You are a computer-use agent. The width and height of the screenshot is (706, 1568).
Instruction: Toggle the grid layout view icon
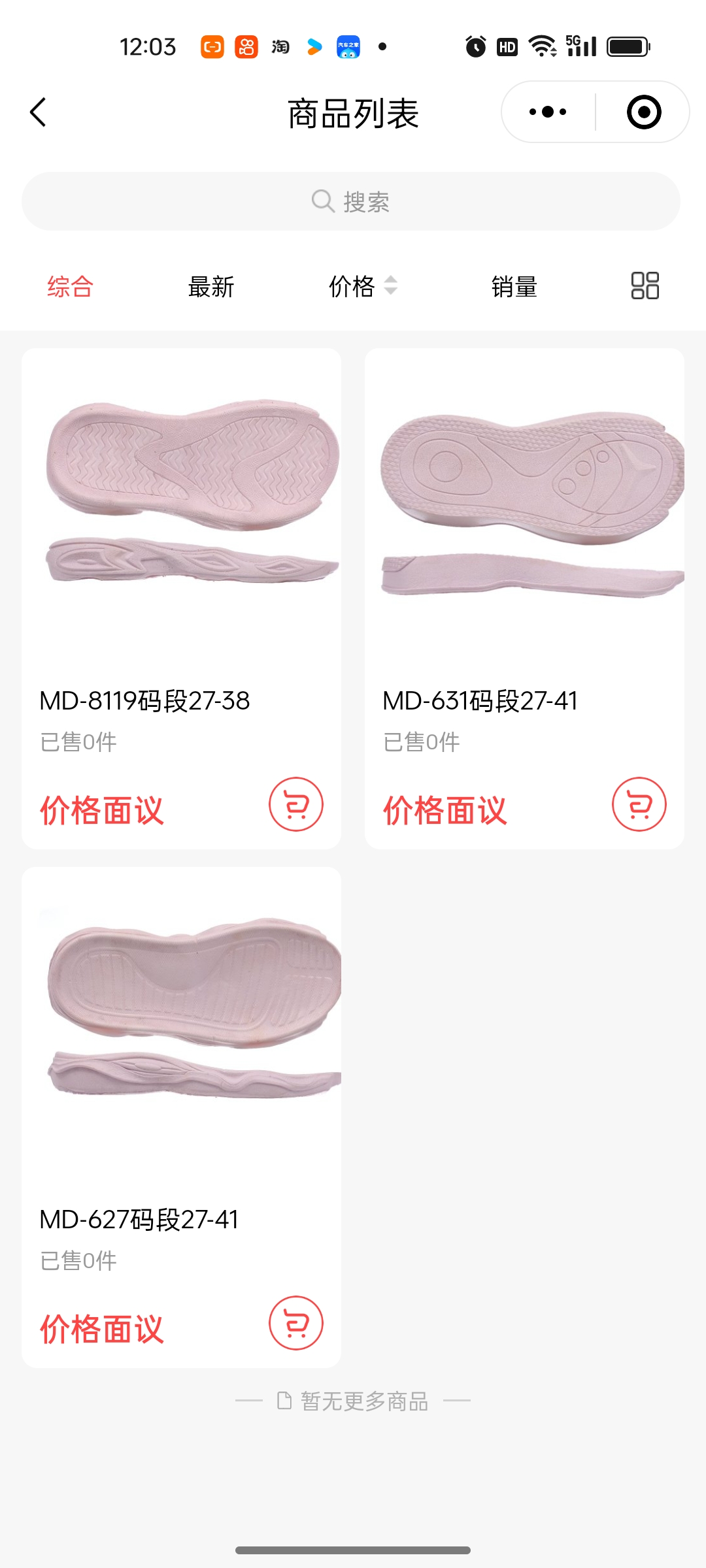pyautogui.click(x=645, y=286)
